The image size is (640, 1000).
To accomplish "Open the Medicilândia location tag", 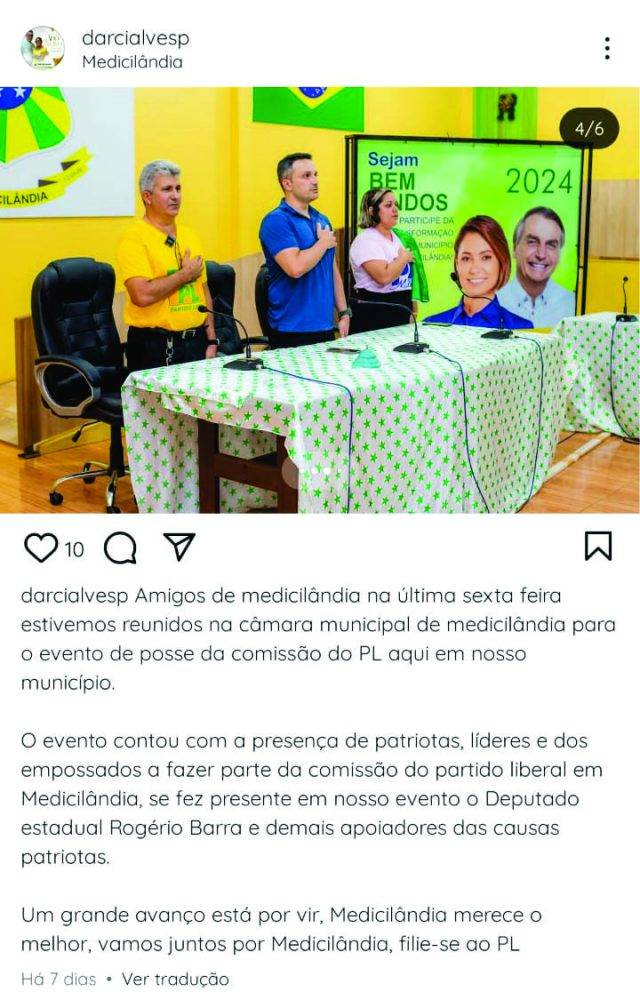I will pyautogui.click(x=132, y=62).
